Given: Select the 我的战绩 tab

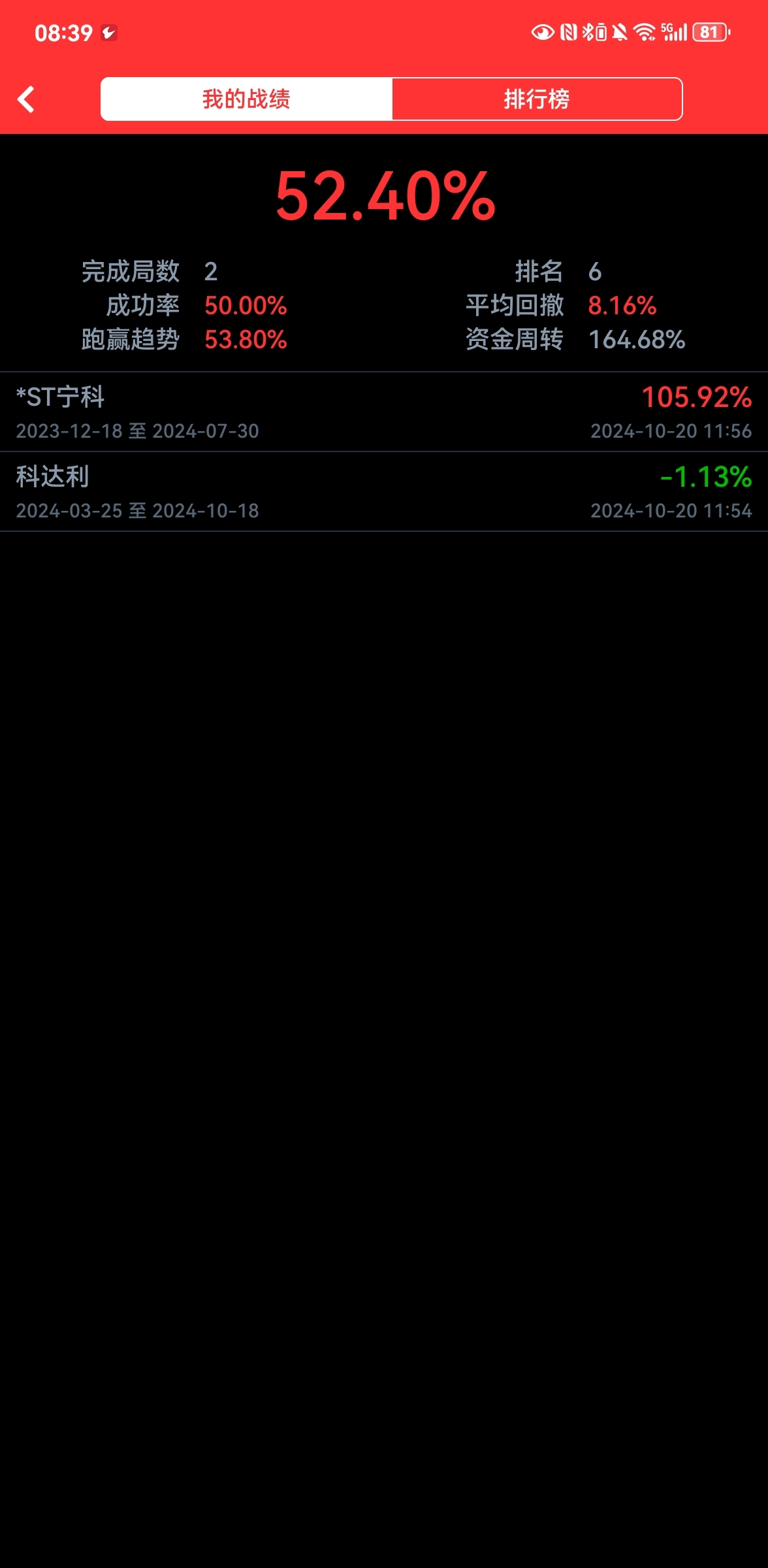Looking at the screenshot, I should (x=246, y=99).
